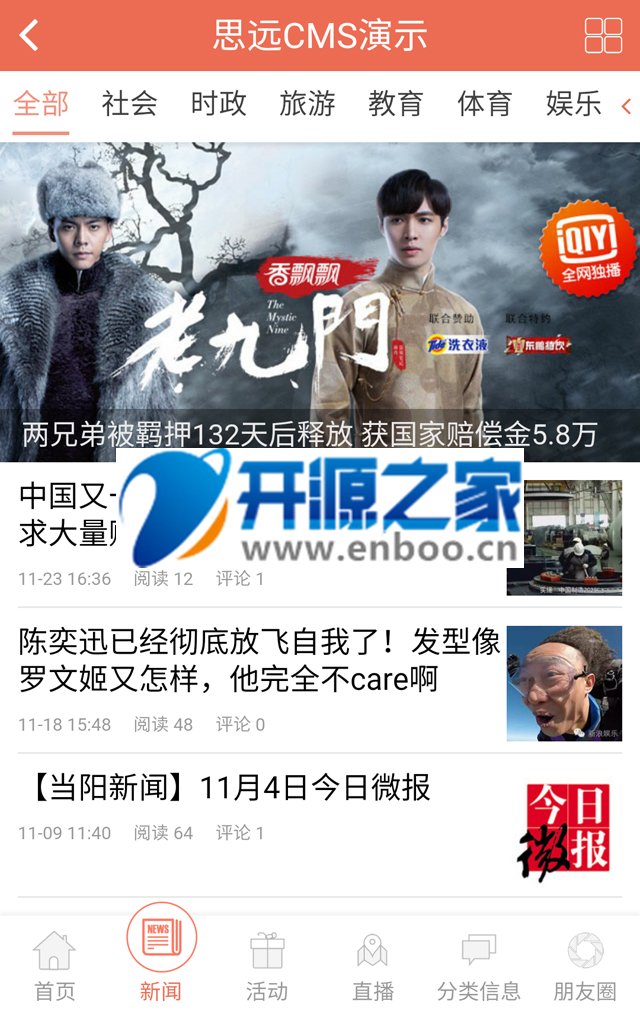Switch to the 教育 category tab
Image resolution: width=640 pixels, height=1017 pixels.
point(396,103)
